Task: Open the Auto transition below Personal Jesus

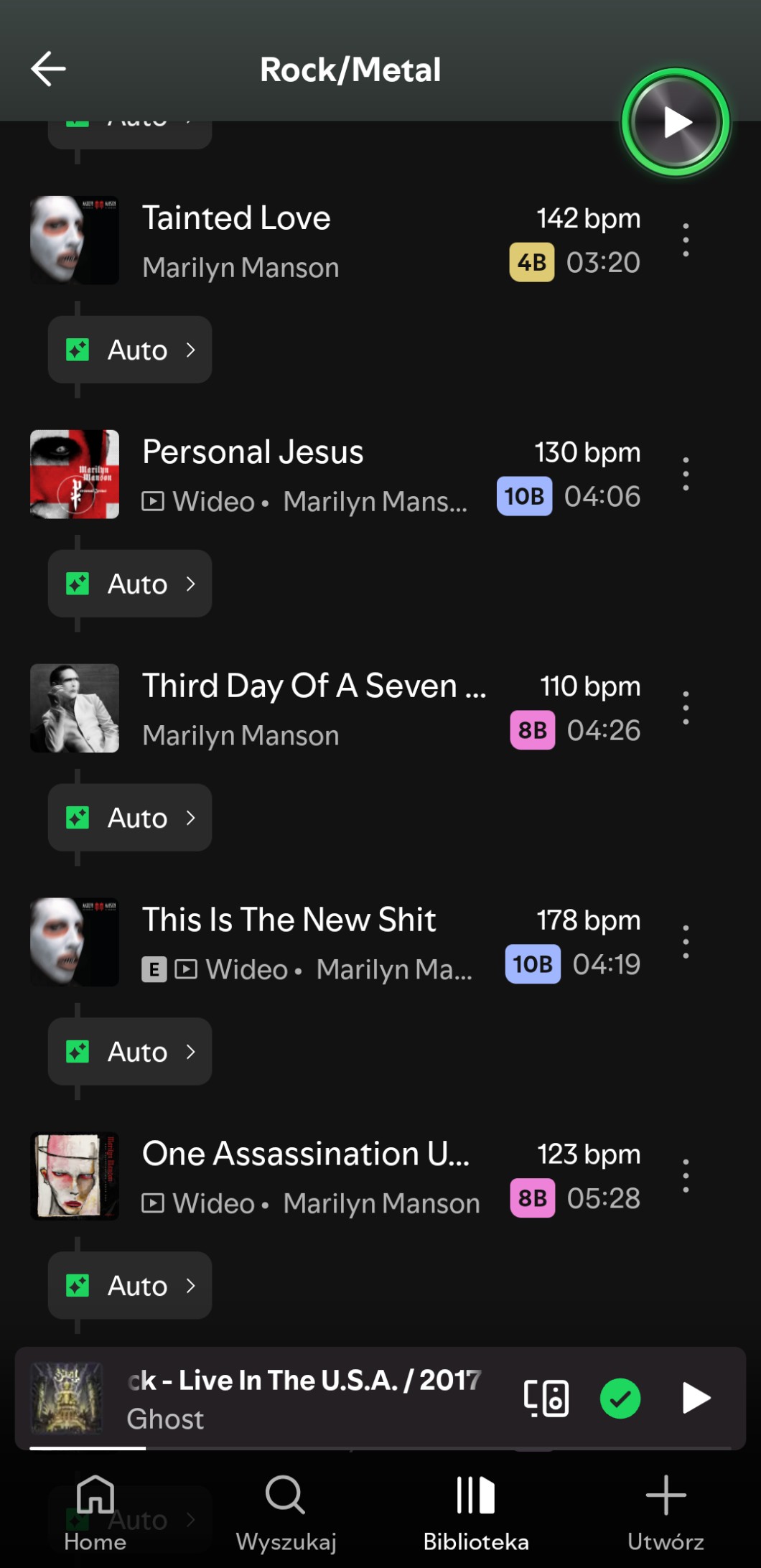Action: pyautogui.click(x=130, y=584)
